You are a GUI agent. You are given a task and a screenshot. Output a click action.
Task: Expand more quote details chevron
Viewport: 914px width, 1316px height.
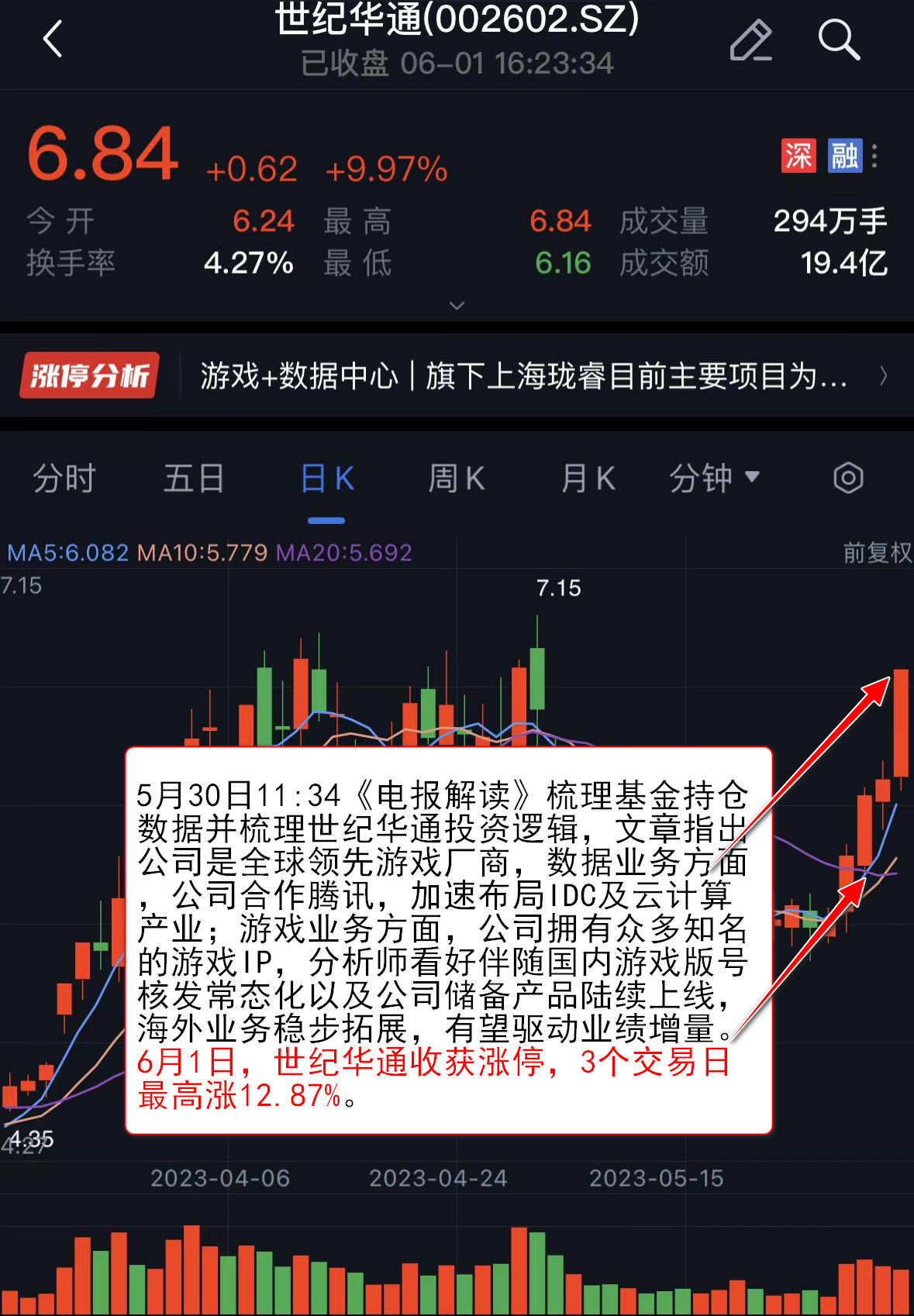click(457, 305)
